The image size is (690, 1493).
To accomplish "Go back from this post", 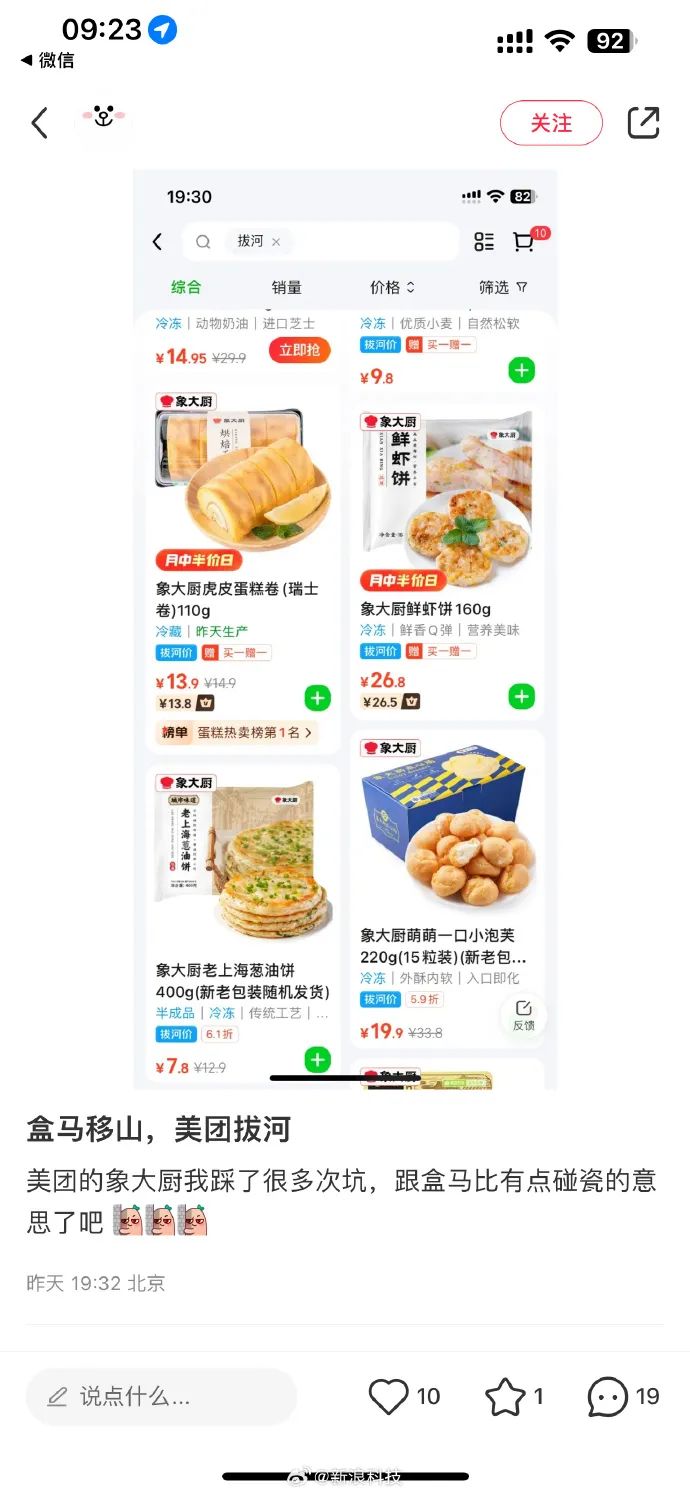I will pos(39,123).
